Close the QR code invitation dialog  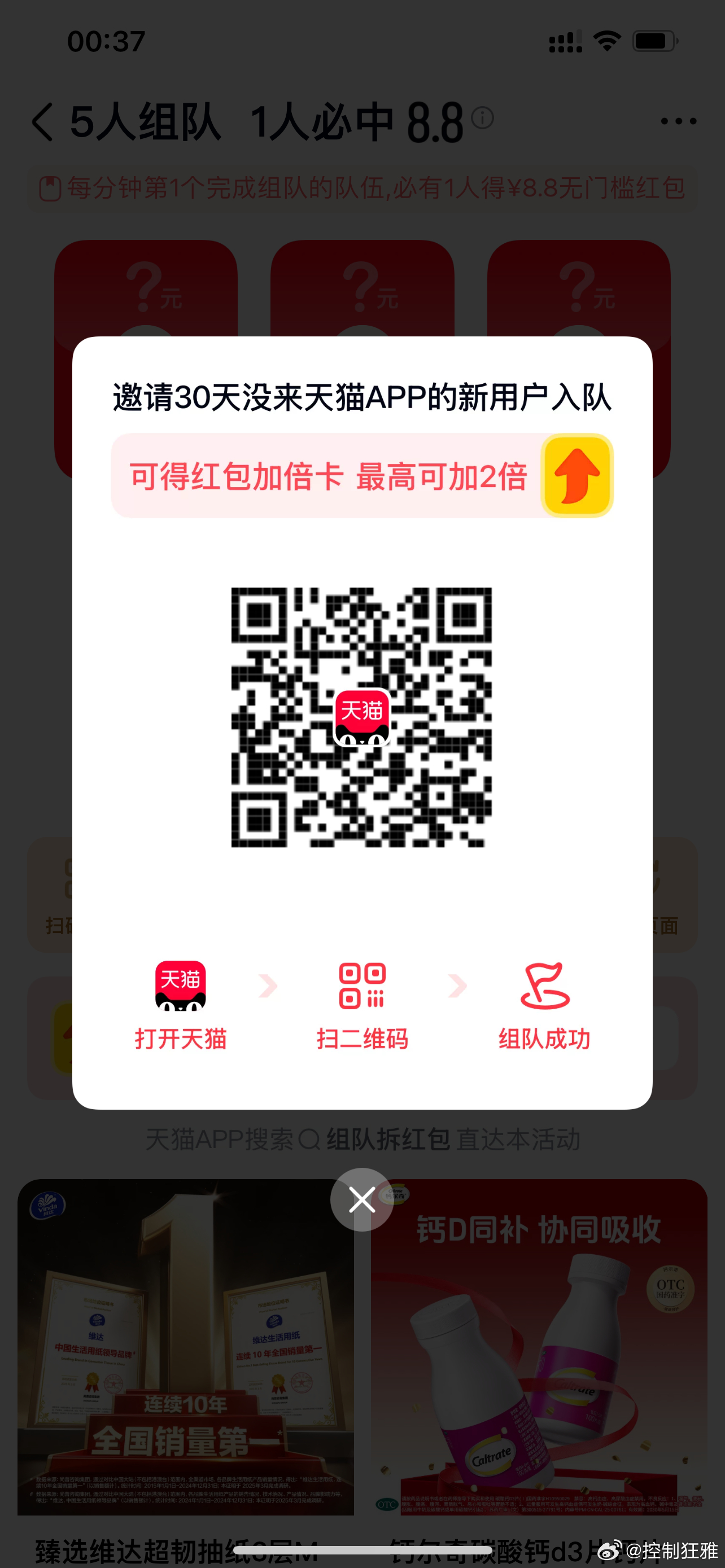pos(361,1200)
